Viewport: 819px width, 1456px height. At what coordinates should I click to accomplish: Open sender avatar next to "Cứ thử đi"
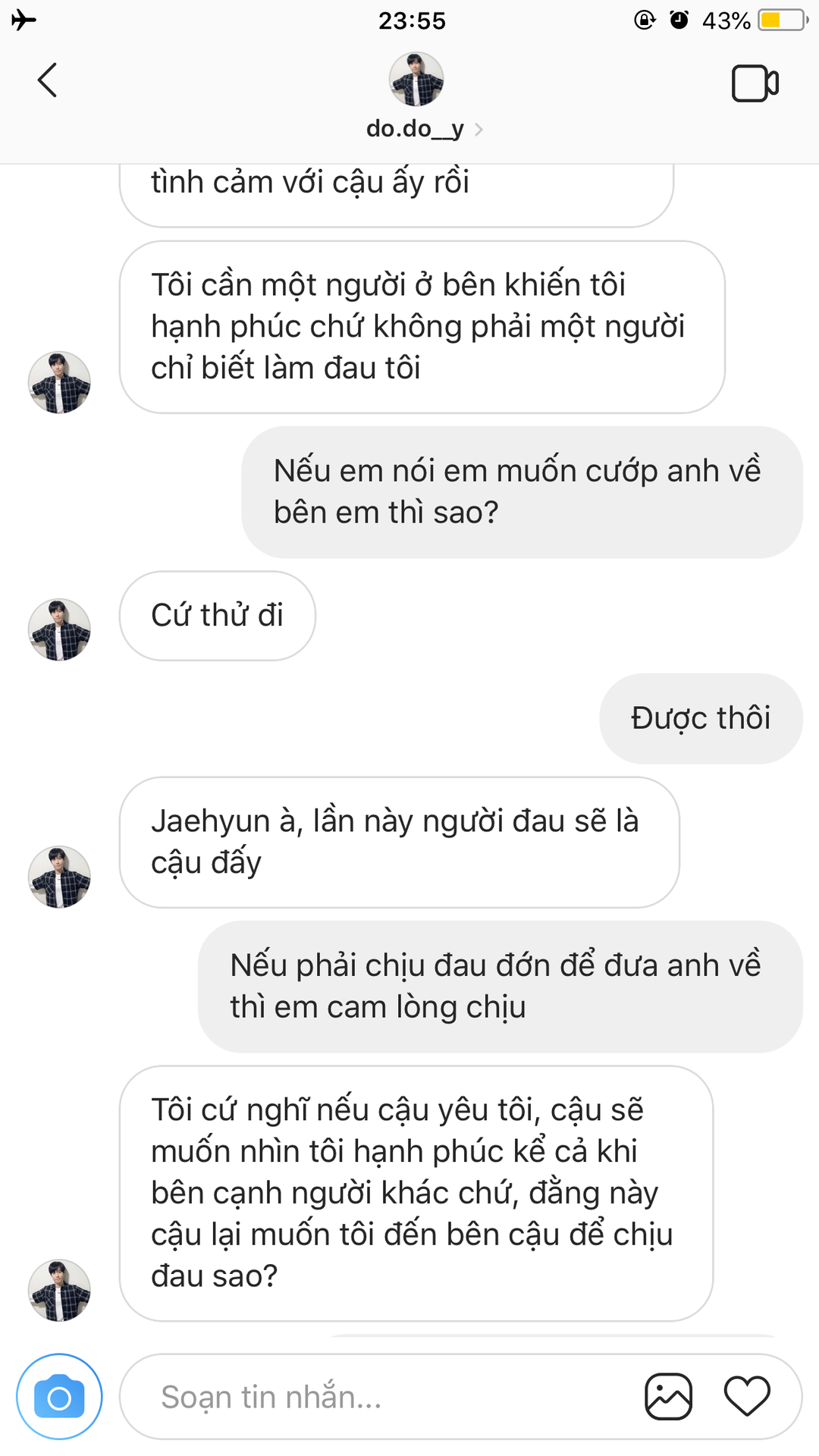[59, 629]
